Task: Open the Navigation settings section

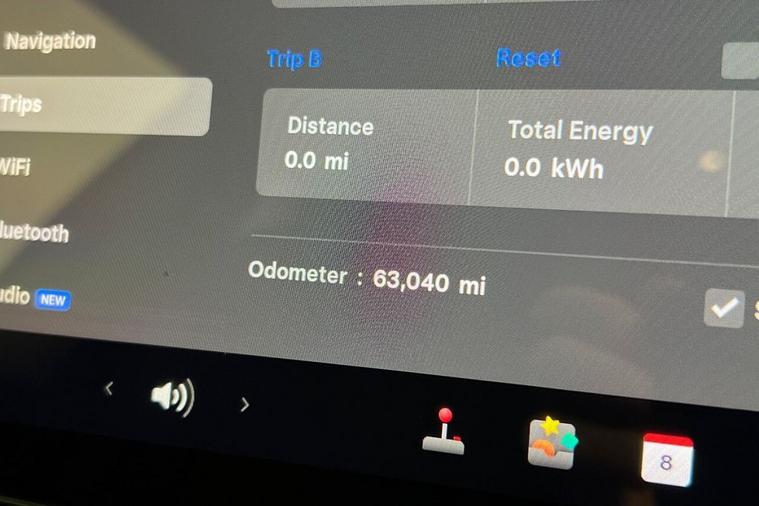Action: tap(50, 42)
